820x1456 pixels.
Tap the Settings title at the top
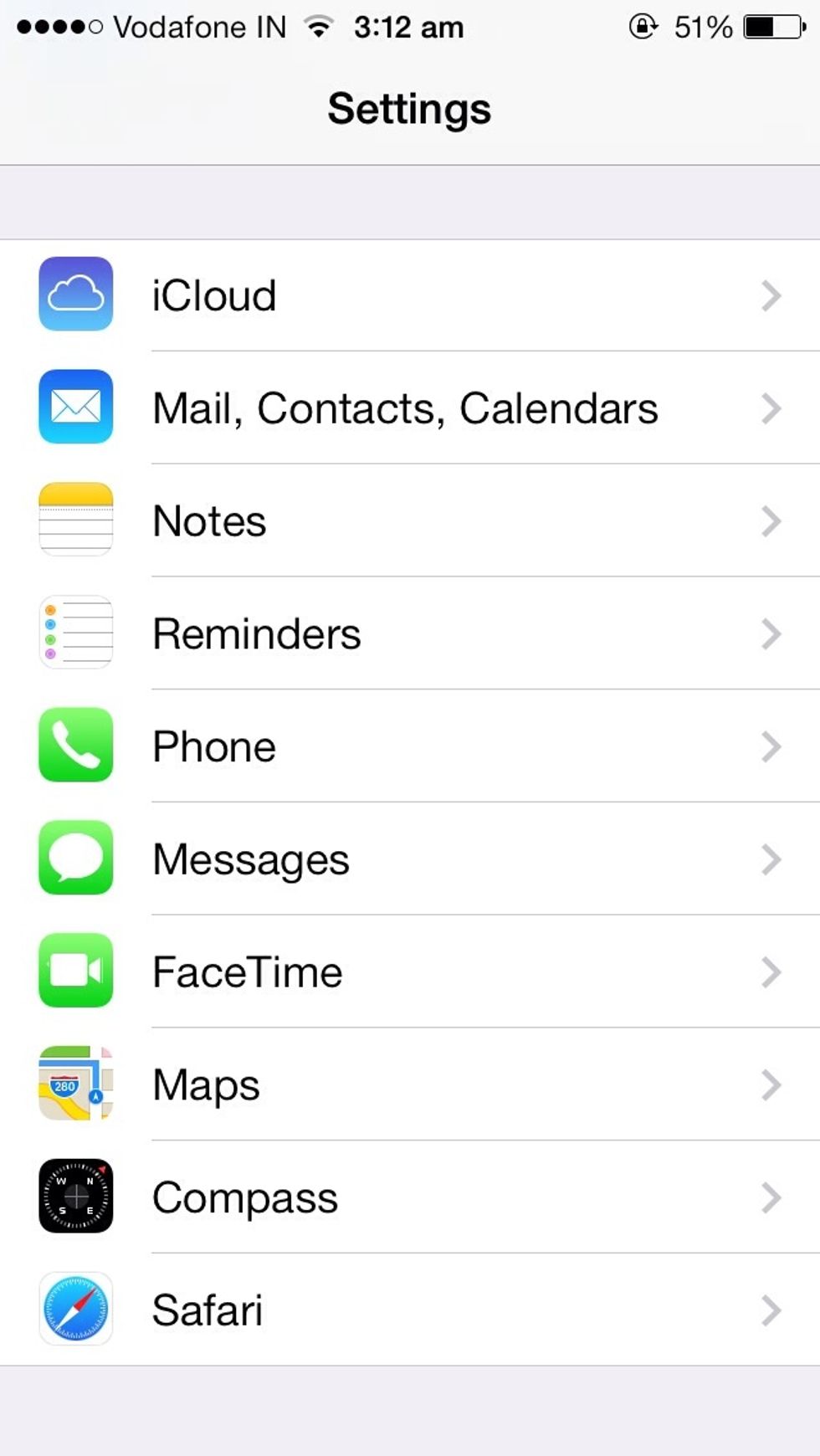point(410,107)
